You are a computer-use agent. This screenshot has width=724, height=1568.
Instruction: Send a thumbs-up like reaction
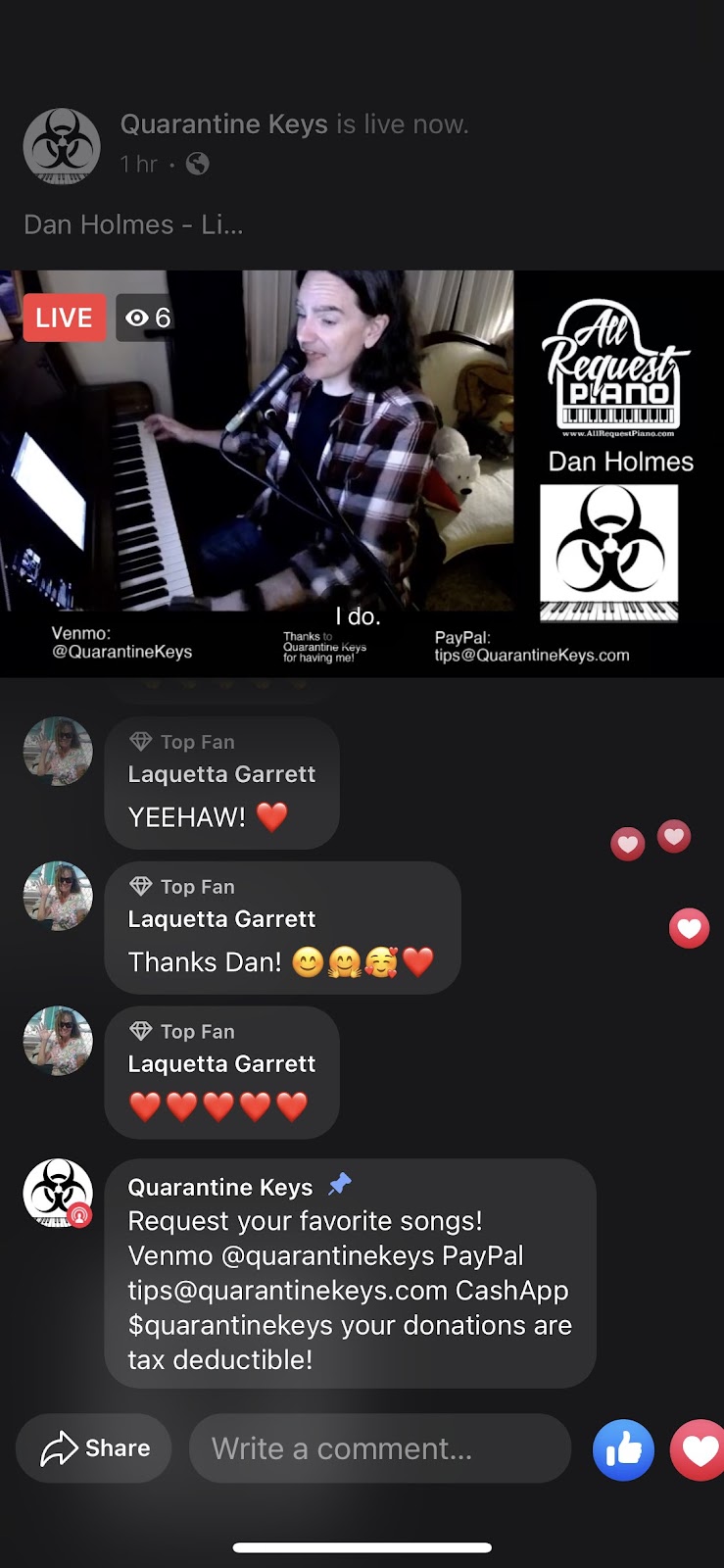(x=623, y=1449)
